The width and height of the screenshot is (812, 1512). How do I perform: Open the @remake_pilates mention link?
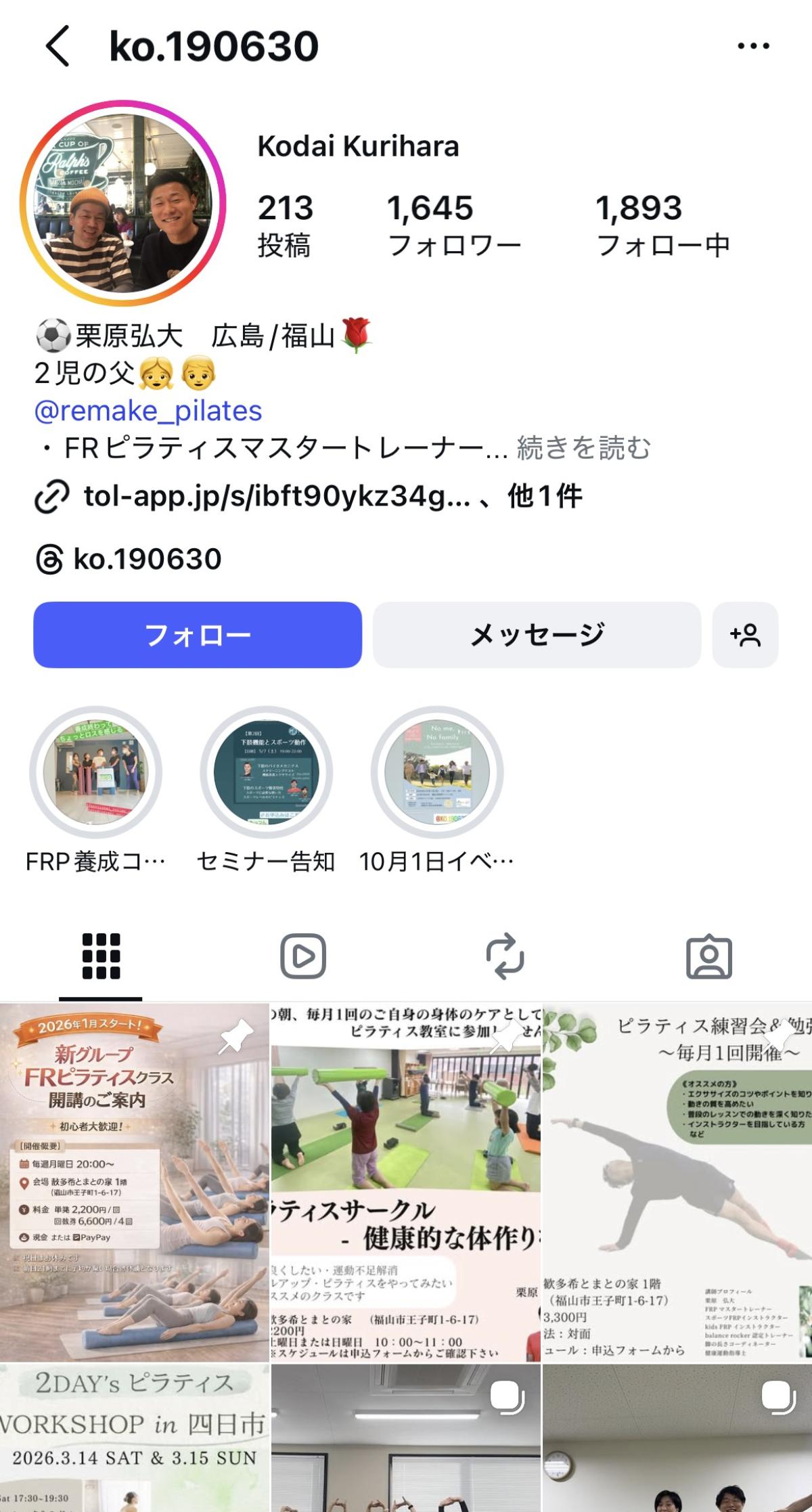[148, 411]
